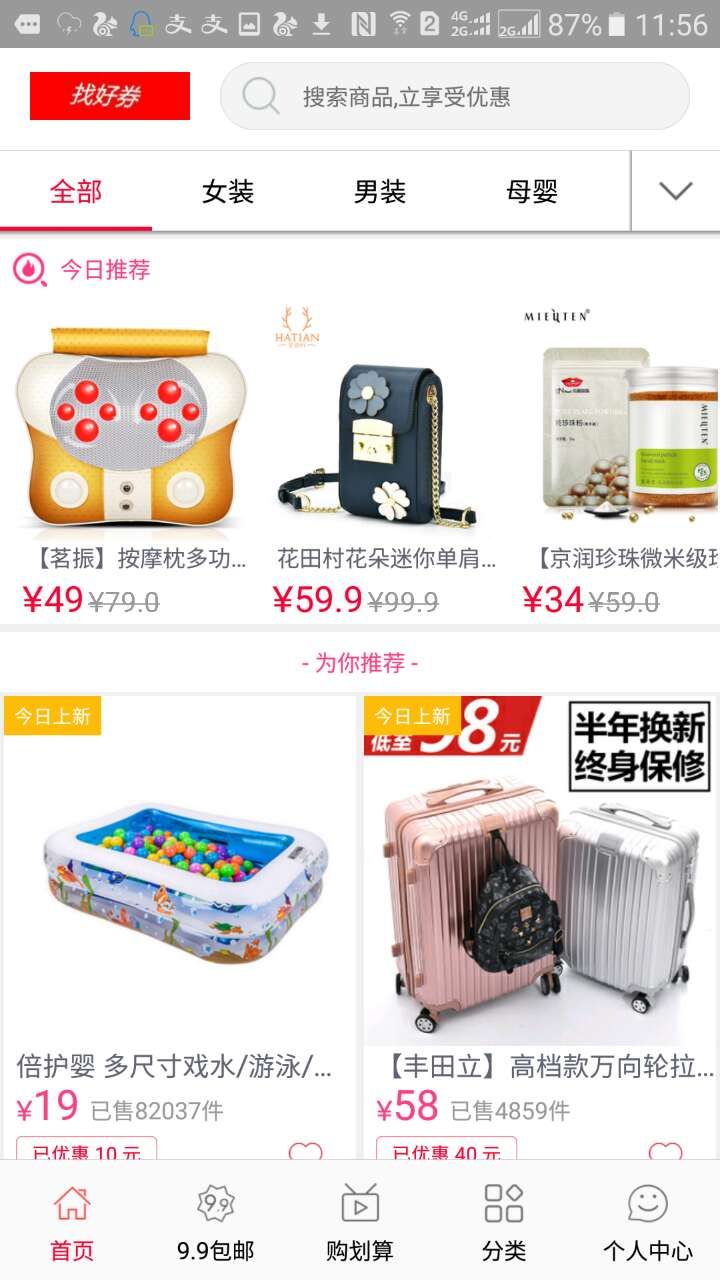720x1280 pixels.
Task: Open the 9.9包邮 tab
Action: [216, 1222]
